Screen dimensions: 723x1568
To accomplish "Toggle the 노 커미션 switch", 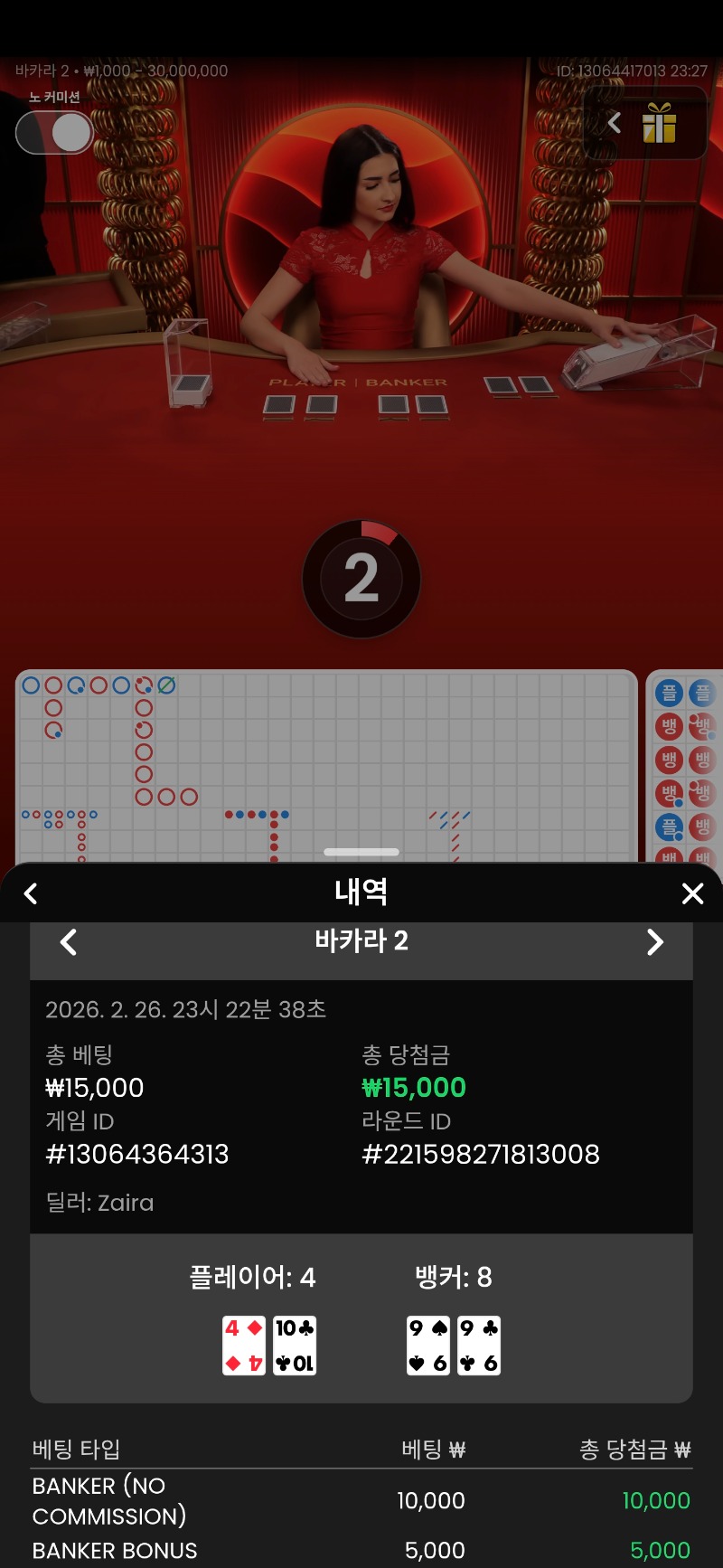I will (54, 134).
